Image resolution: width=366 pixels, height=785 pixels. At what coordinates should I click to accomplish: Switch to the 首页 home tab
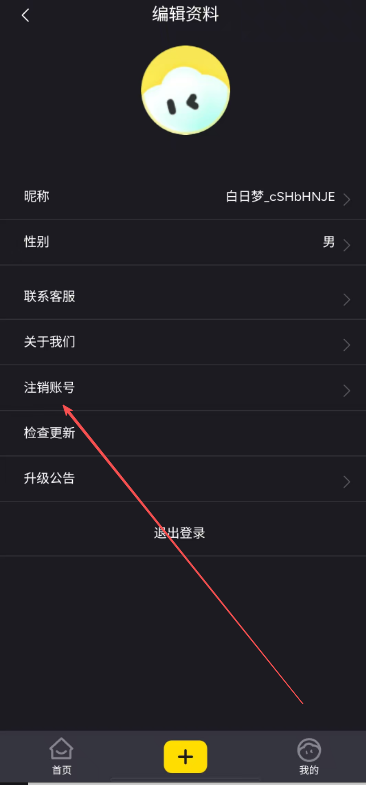[x=61, y=756]
